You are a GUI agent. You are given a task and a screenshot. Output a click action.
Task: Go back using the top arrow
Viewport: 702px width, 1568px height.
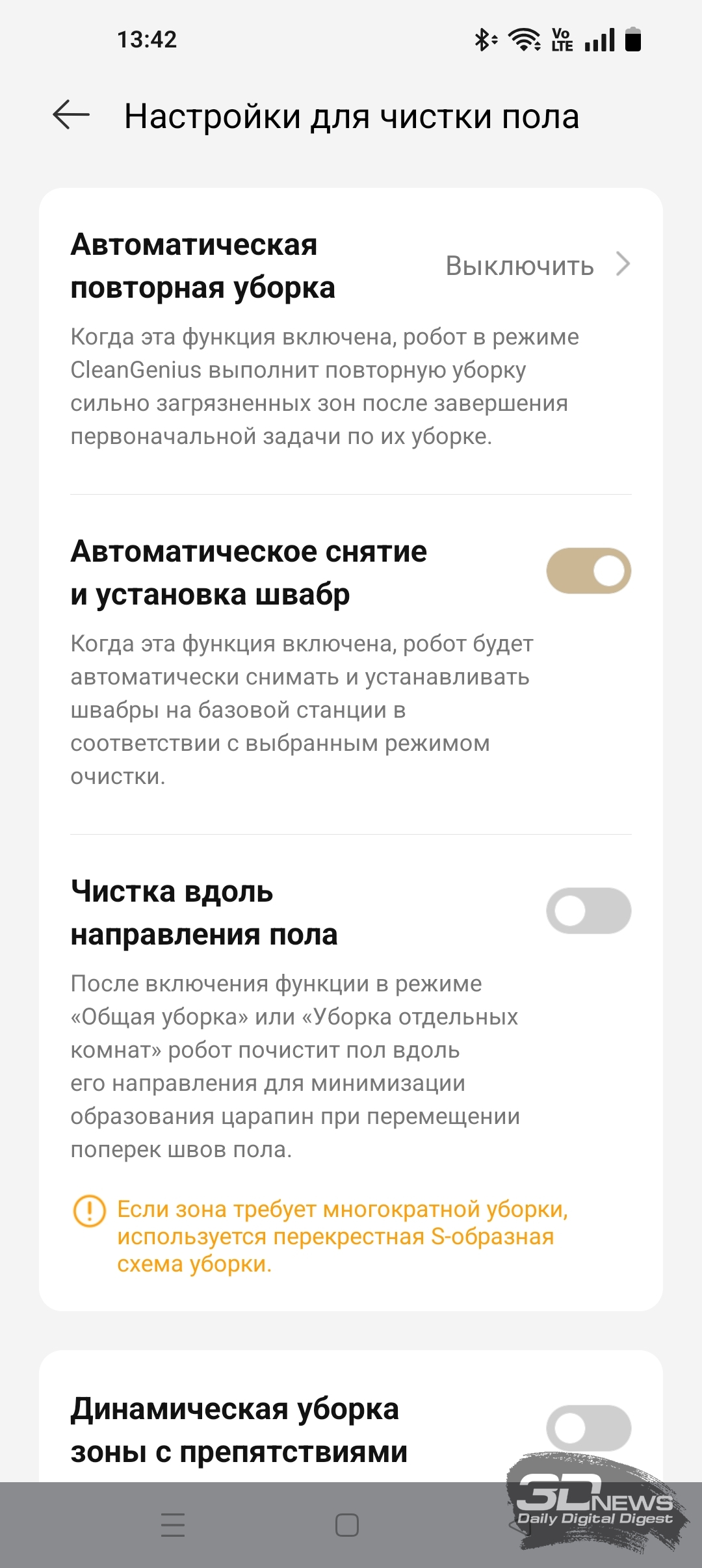click(71, 116)
